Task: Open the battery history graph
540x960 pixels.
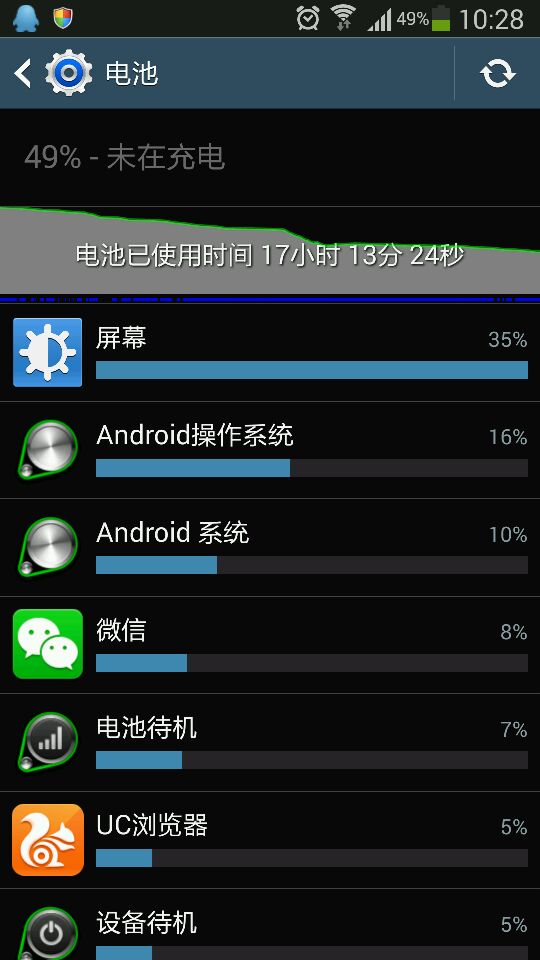Action: tap(270, 251)
